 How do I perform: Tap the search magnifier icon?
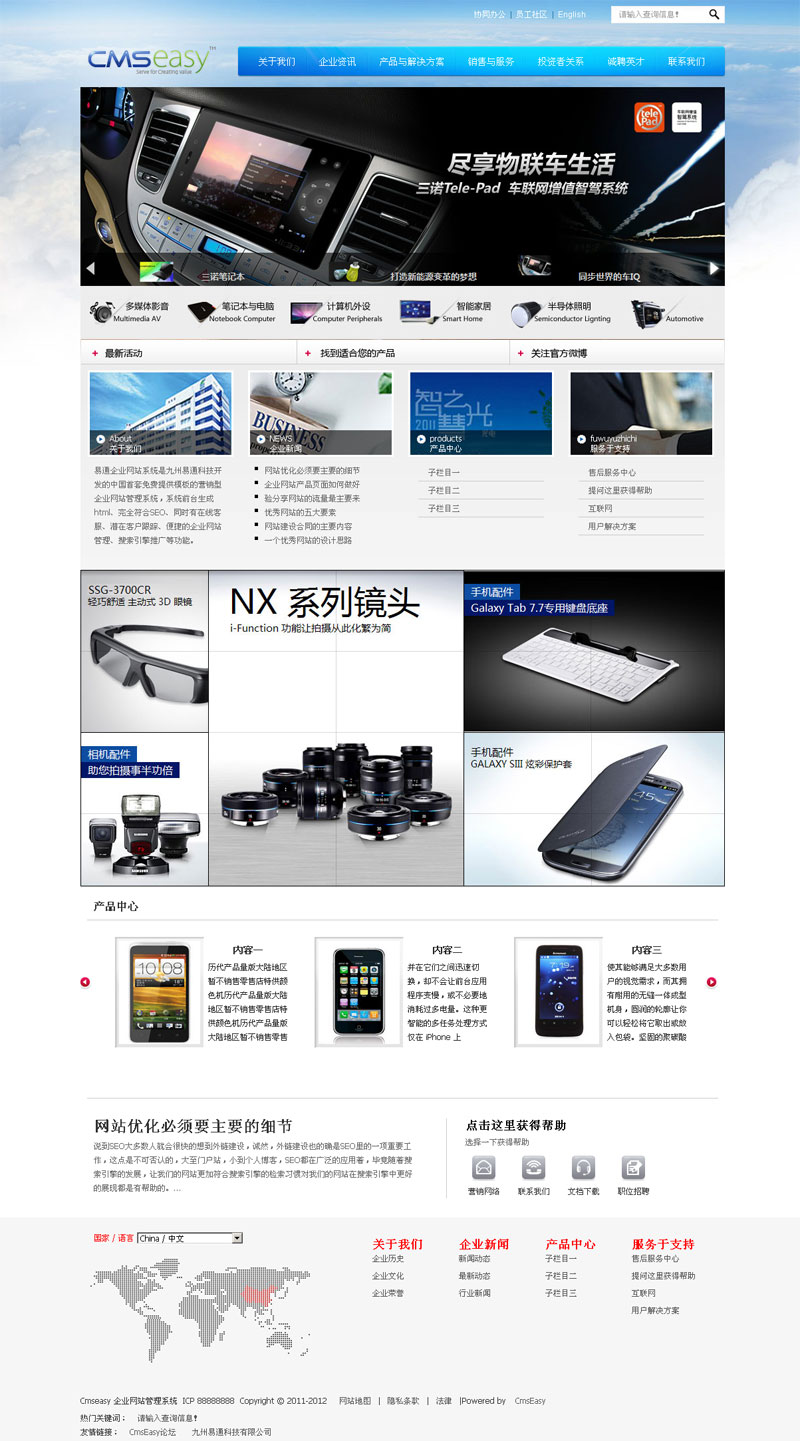[x=714, y=15]
